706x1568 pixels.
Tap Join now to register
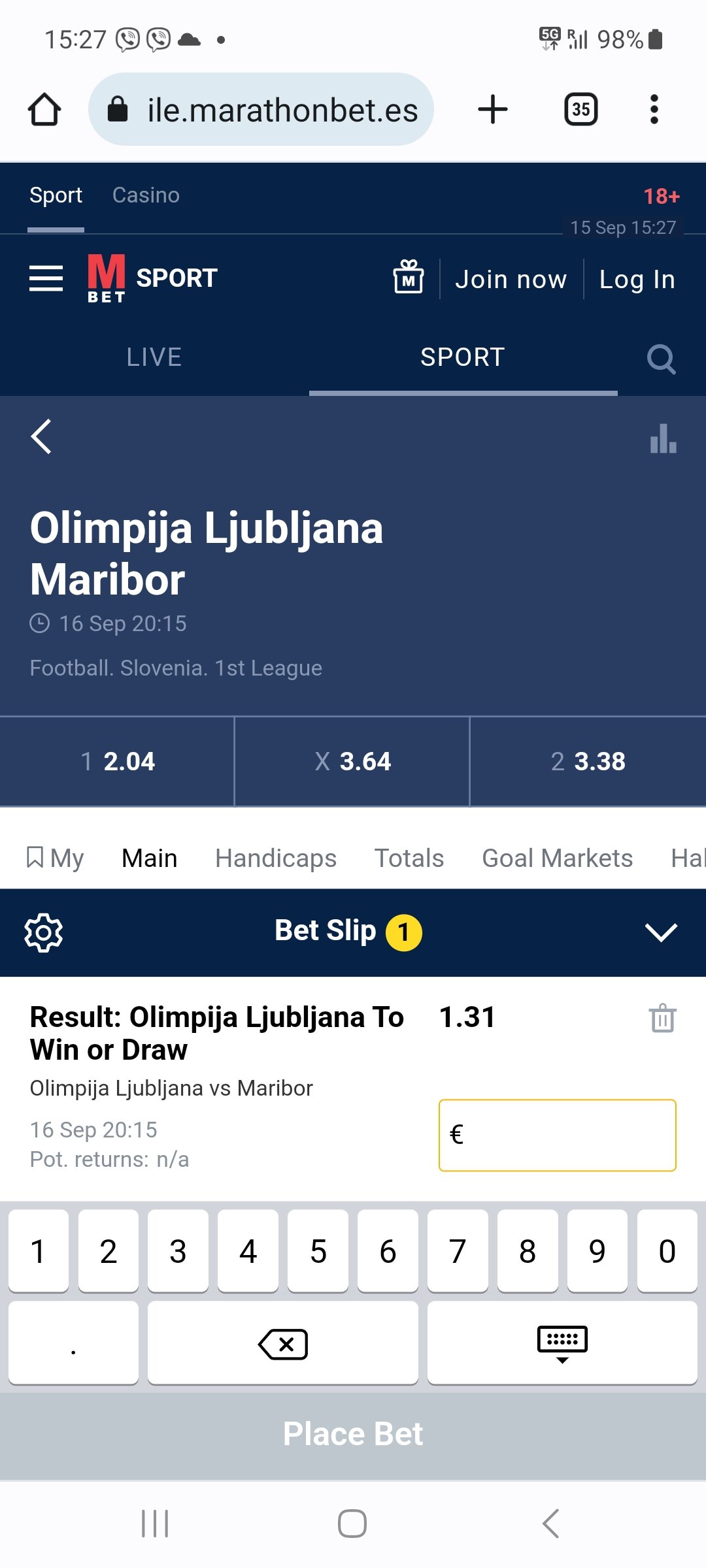(x=511, y=280)
